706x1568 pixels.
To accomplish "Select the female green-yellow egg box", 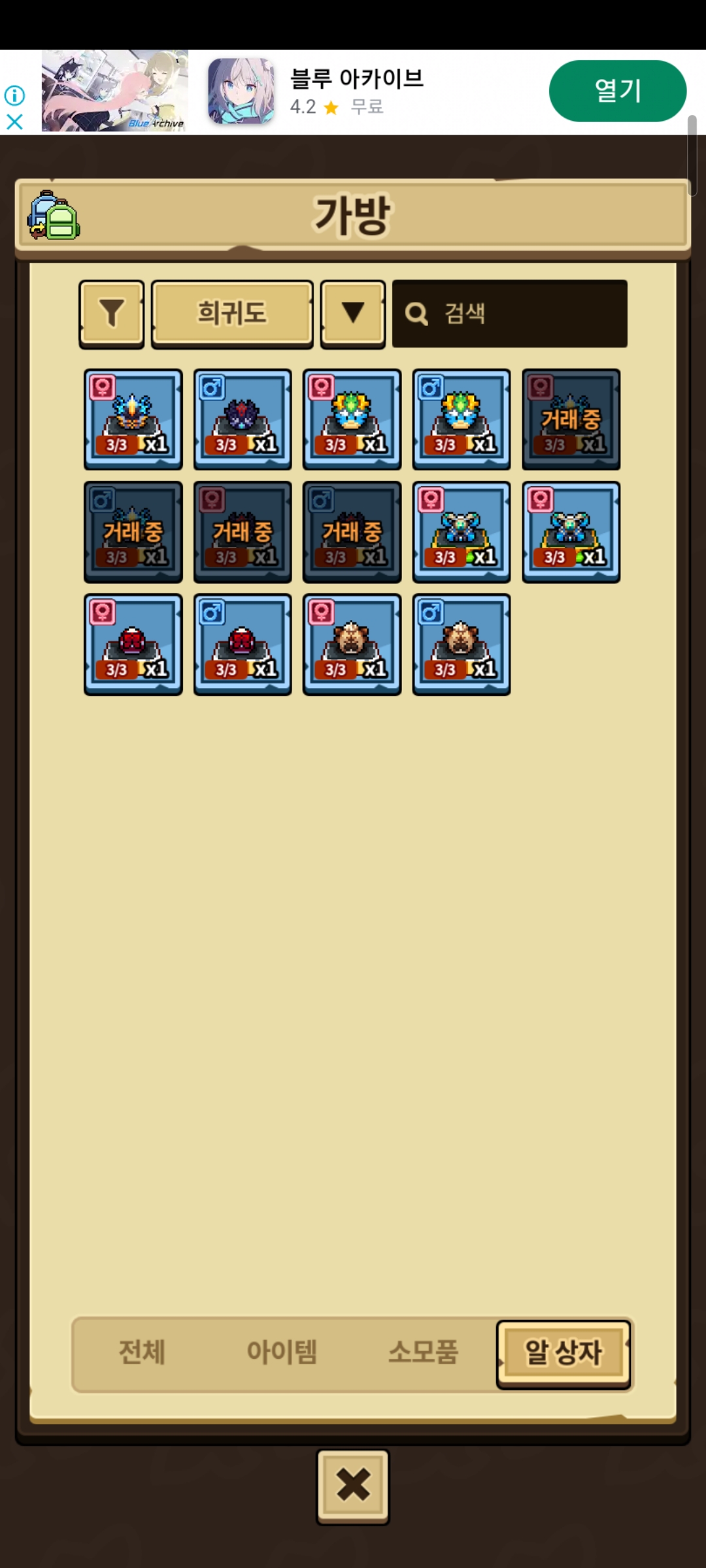I will tap(352, 419).
